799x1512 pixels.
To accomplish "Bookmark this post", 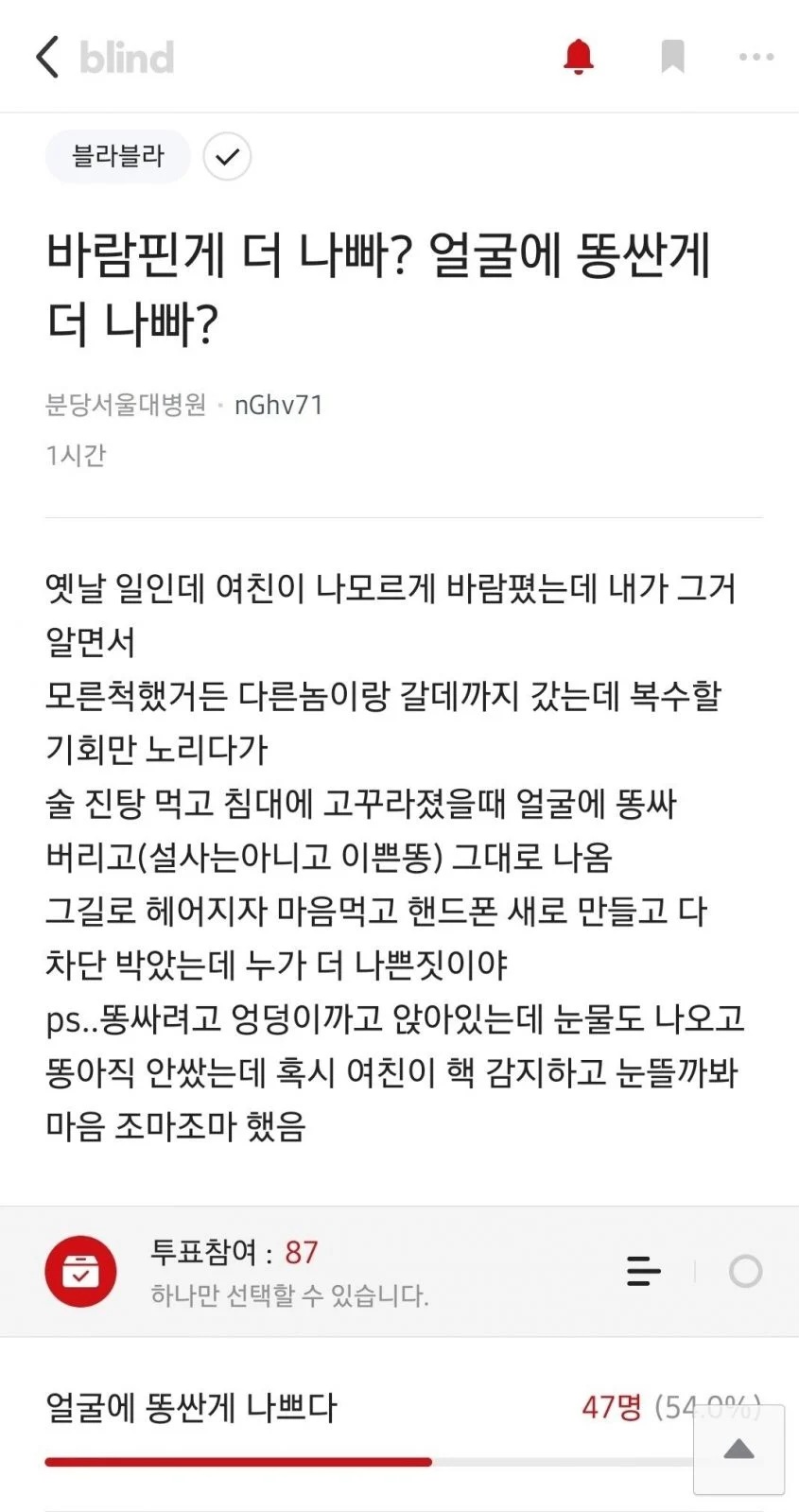I will pyautogui.click(x=672, y=57).
